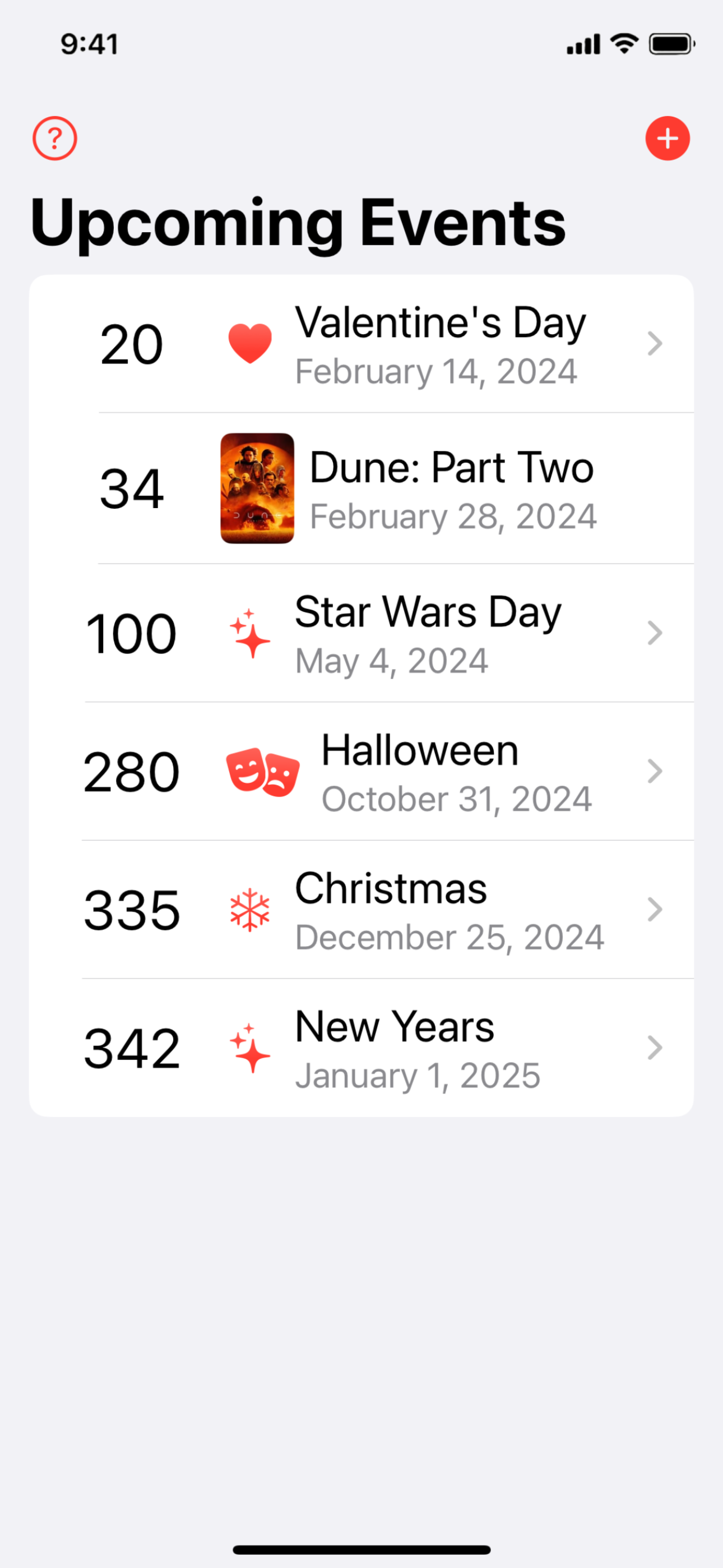Open the Valentine's Day event
723x1568 pixels.
point(361,344)
